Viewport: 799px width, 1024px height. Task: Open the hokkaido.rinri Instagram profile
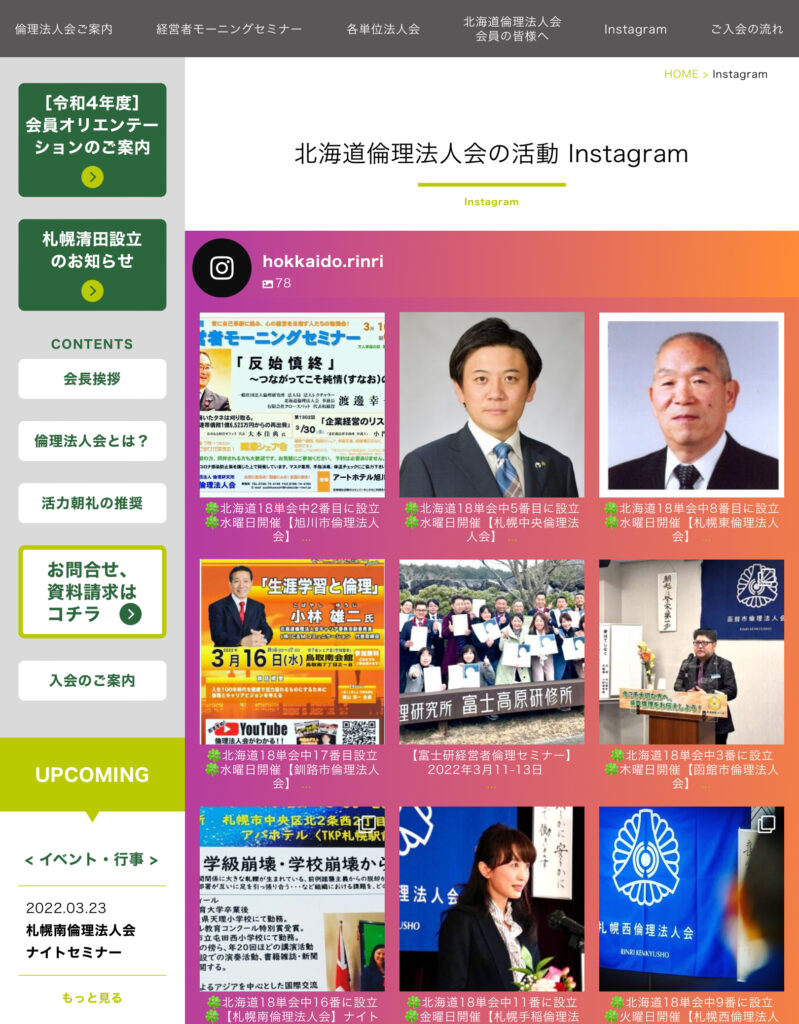point(322,261)
